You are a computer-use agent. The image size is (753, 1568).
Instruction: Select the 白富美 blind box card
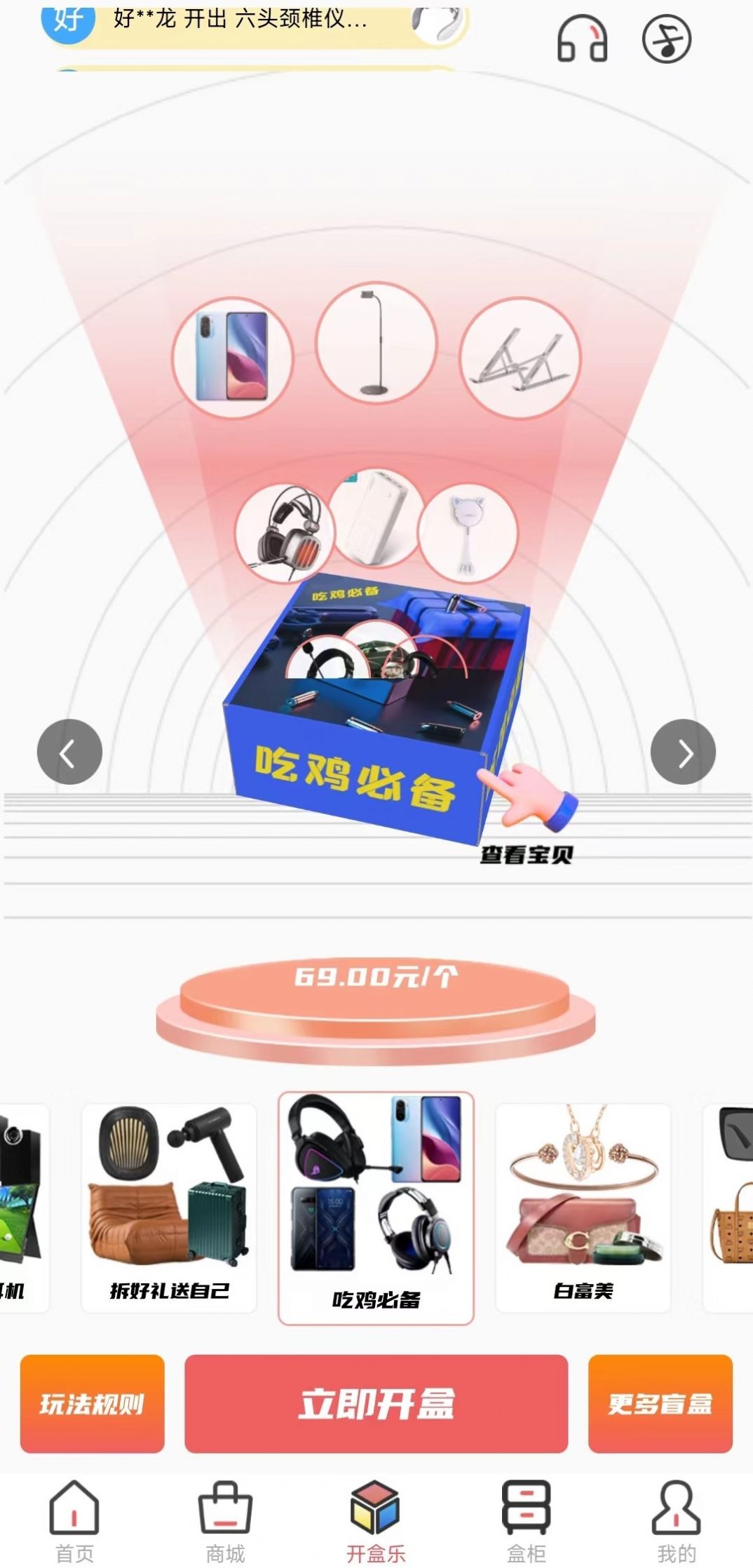[583, 1208]
